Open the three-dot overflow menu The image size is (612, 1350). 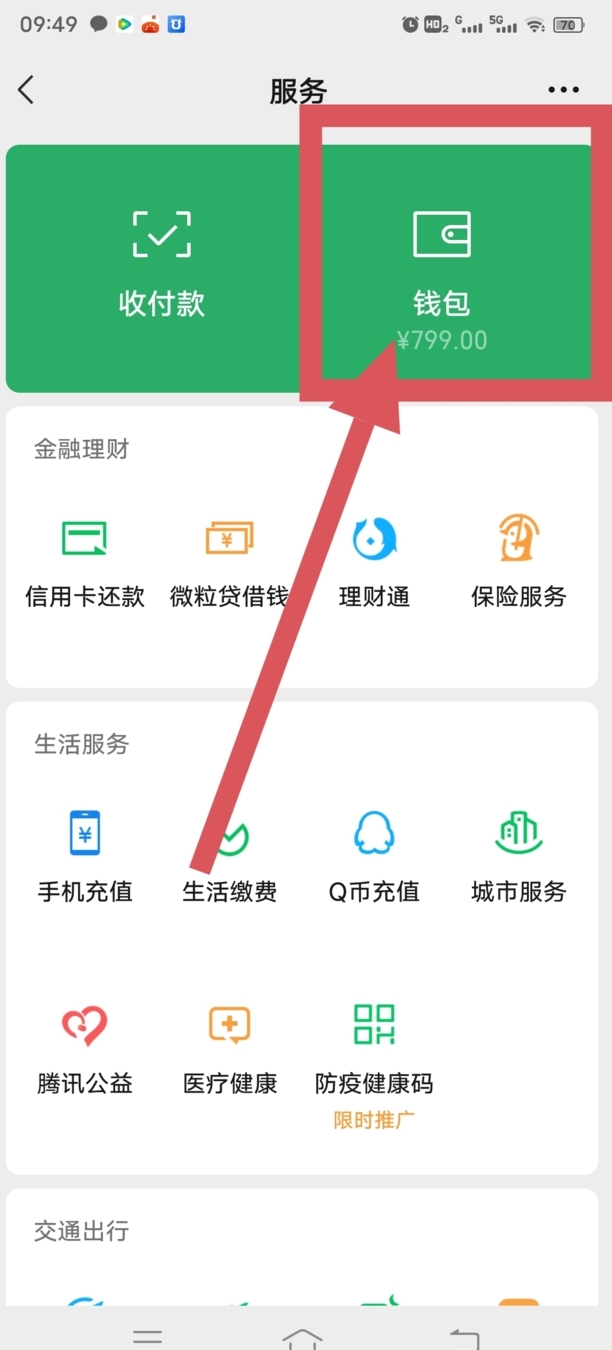tap(563, 90)
